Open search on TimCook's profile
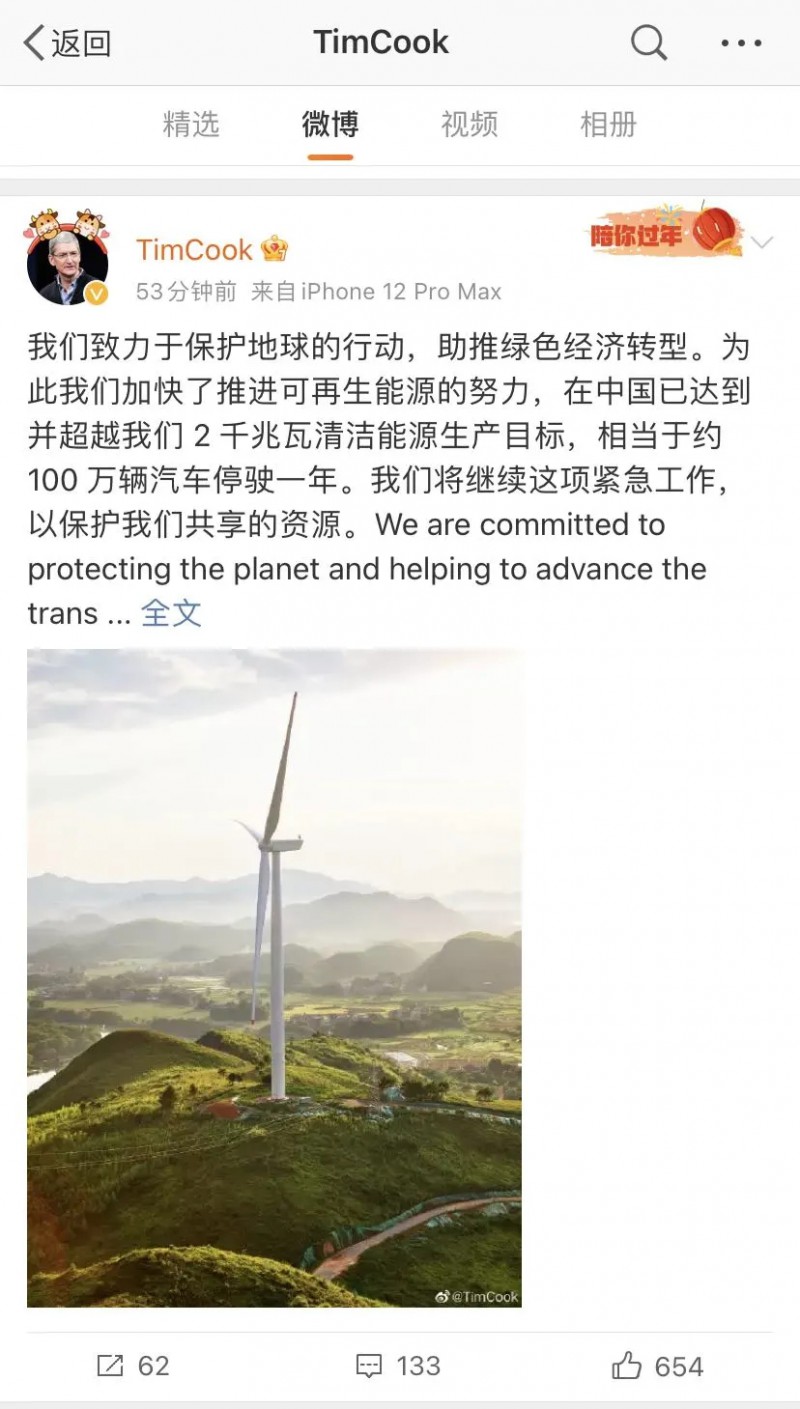This screenshot has width=800, height=1409. coord(649,43)
